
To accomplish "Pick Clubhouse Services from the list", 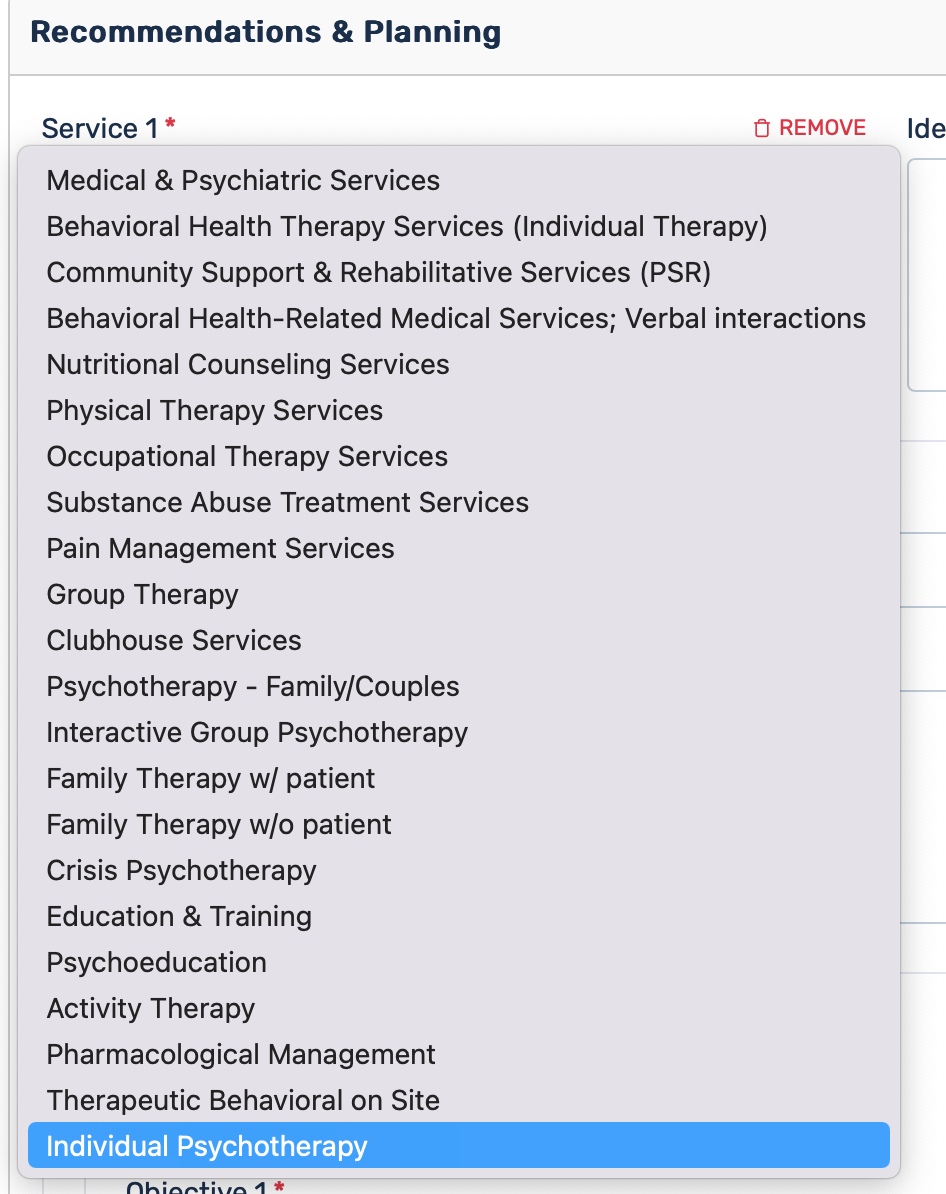I will [x=174, y=641].
